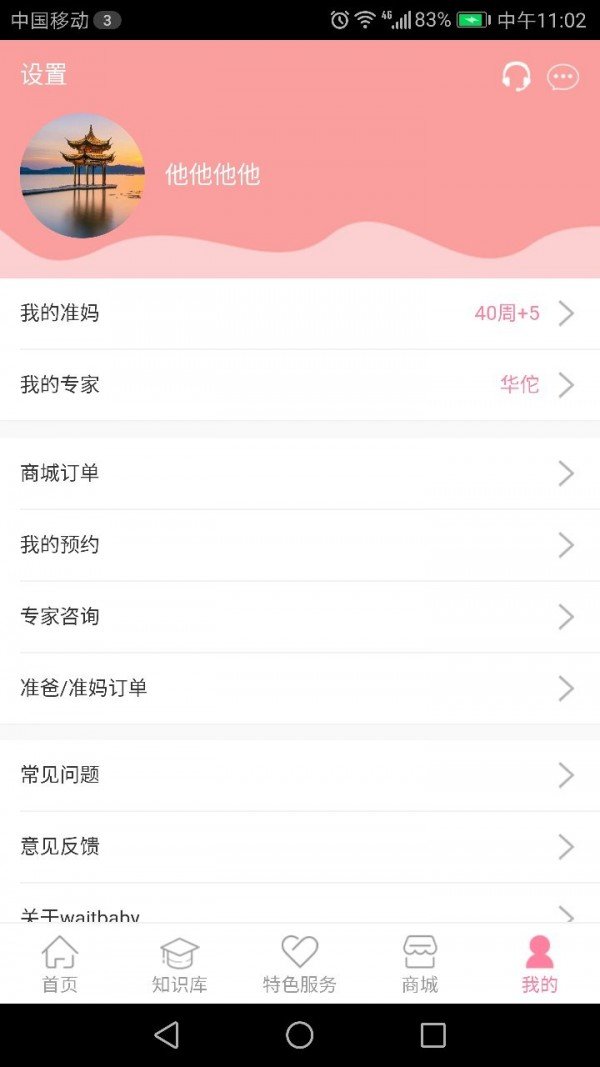600x1067 pixels.
Task: Tap the profile avatar picture
Action: 82,176
